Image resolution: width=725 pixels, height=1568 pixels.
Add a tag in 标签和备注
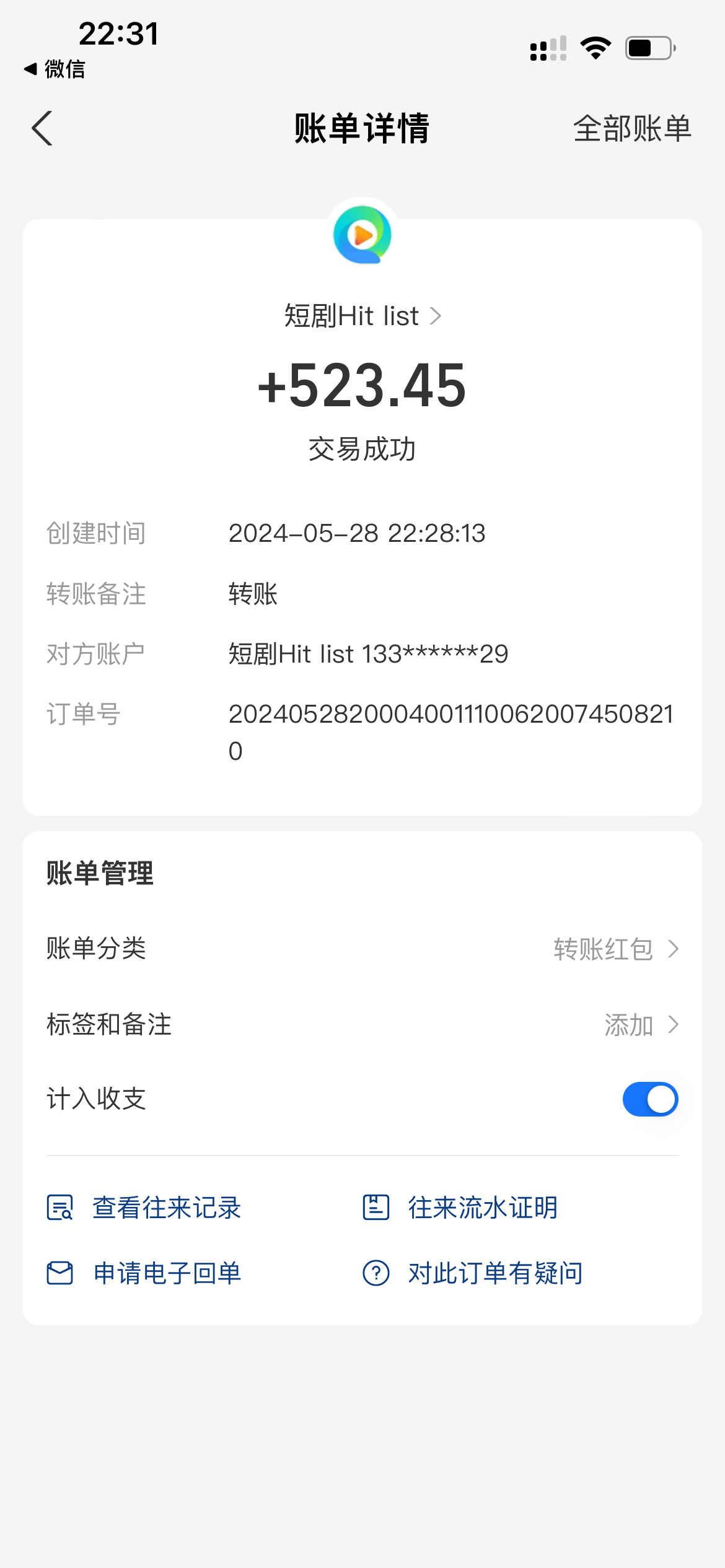coord(640,1025)
